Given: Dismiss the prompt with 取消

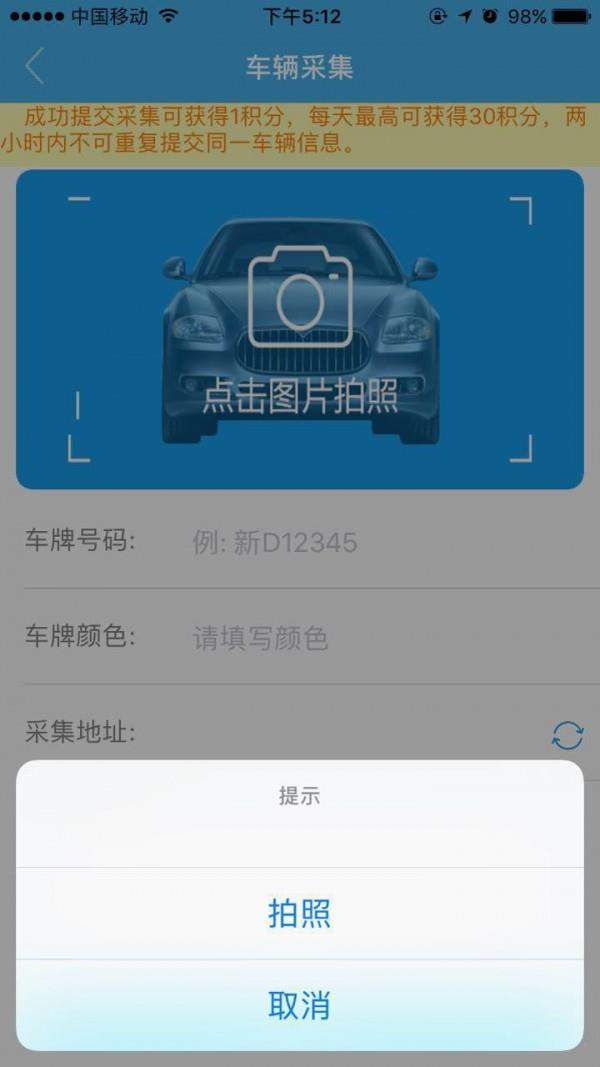Looking at the screenshot, I should tap(299, 1005).
